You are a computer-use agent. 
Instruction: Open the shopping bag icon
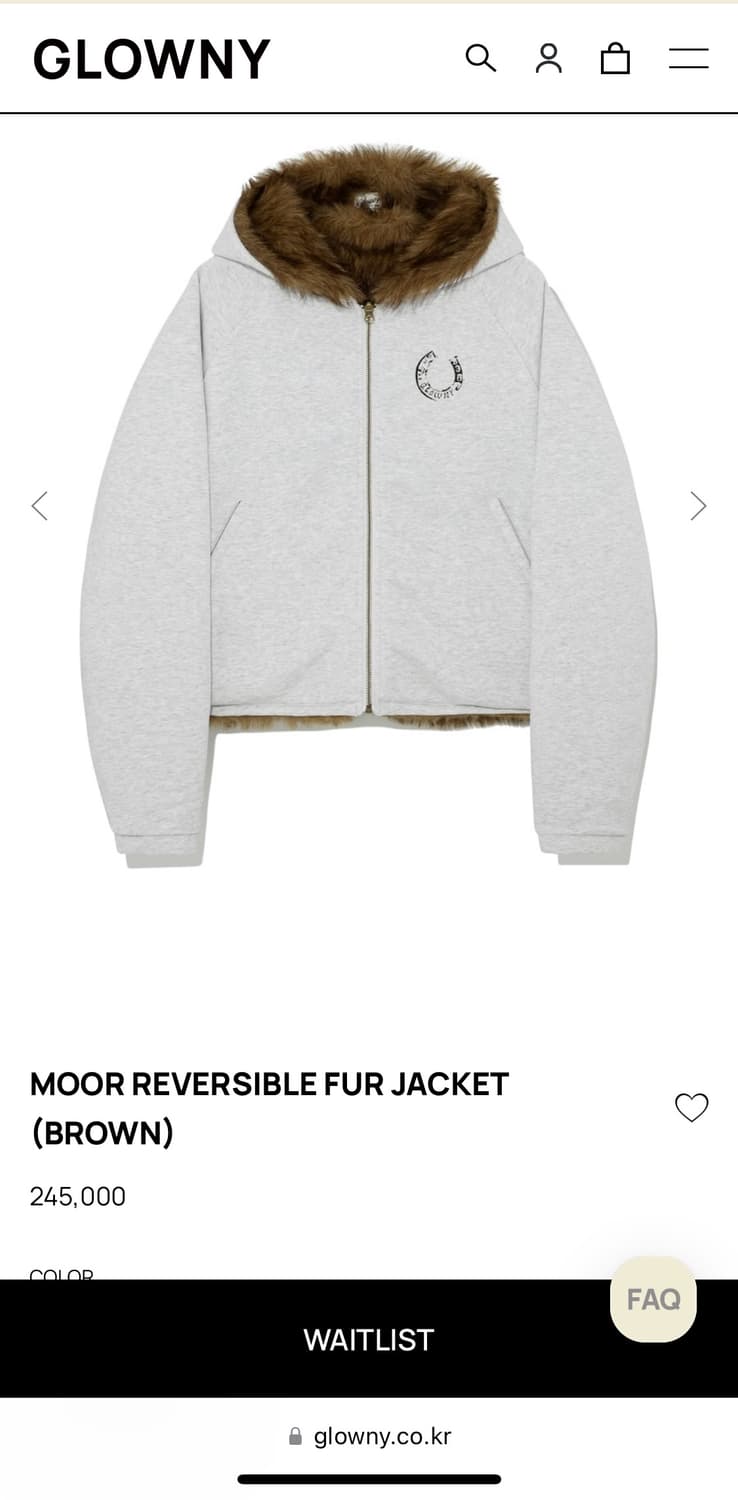click(x=616, y=58)
